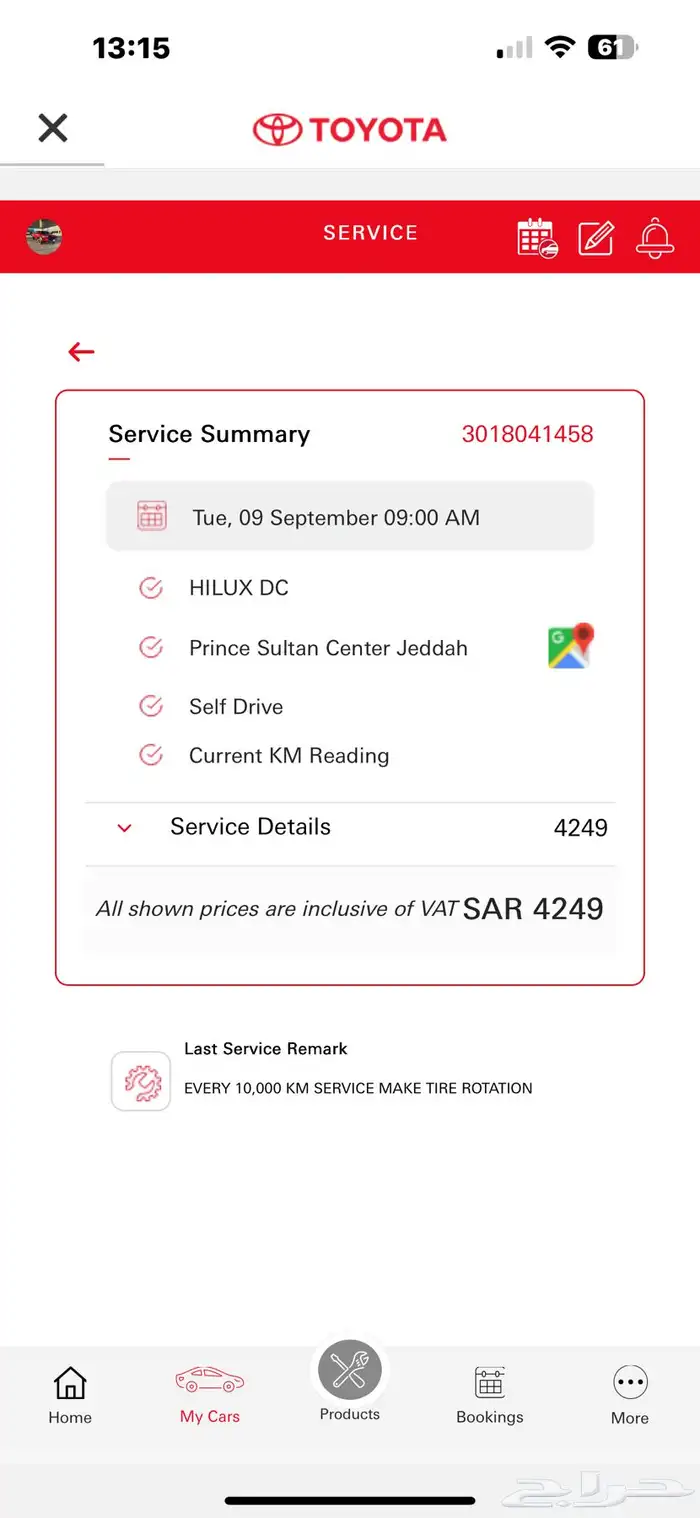
Task: Open the More tab
Action: pos(630,1394)
